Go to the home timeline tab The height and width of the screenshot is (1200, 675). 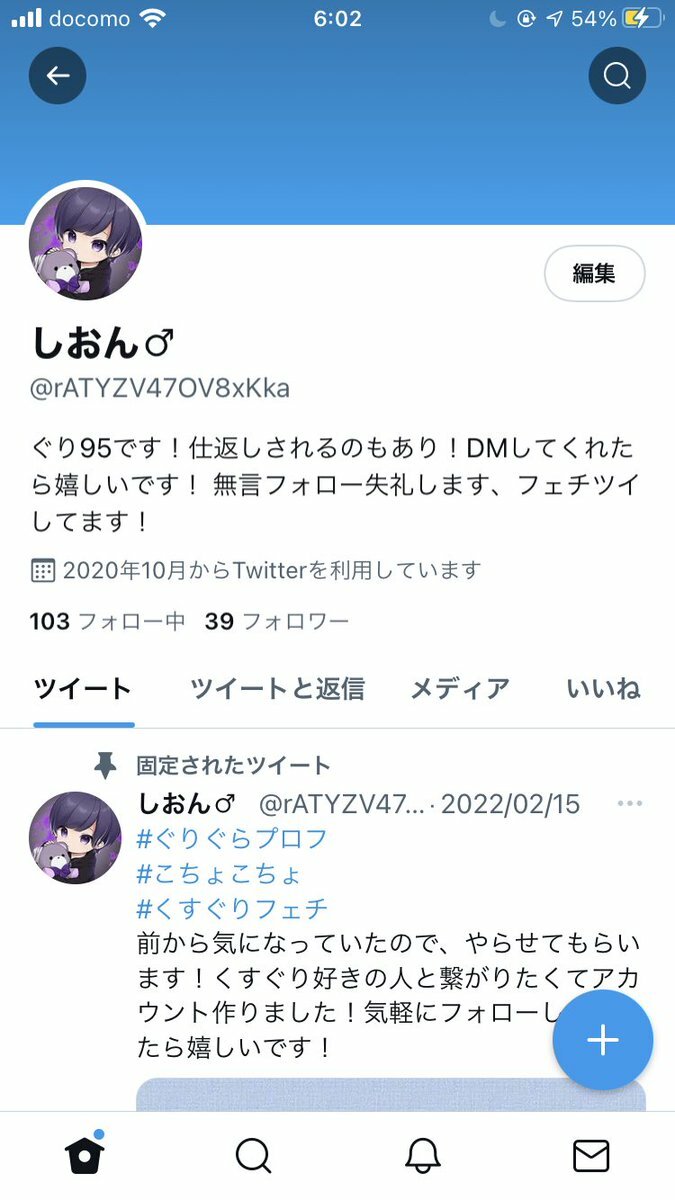85,1155
